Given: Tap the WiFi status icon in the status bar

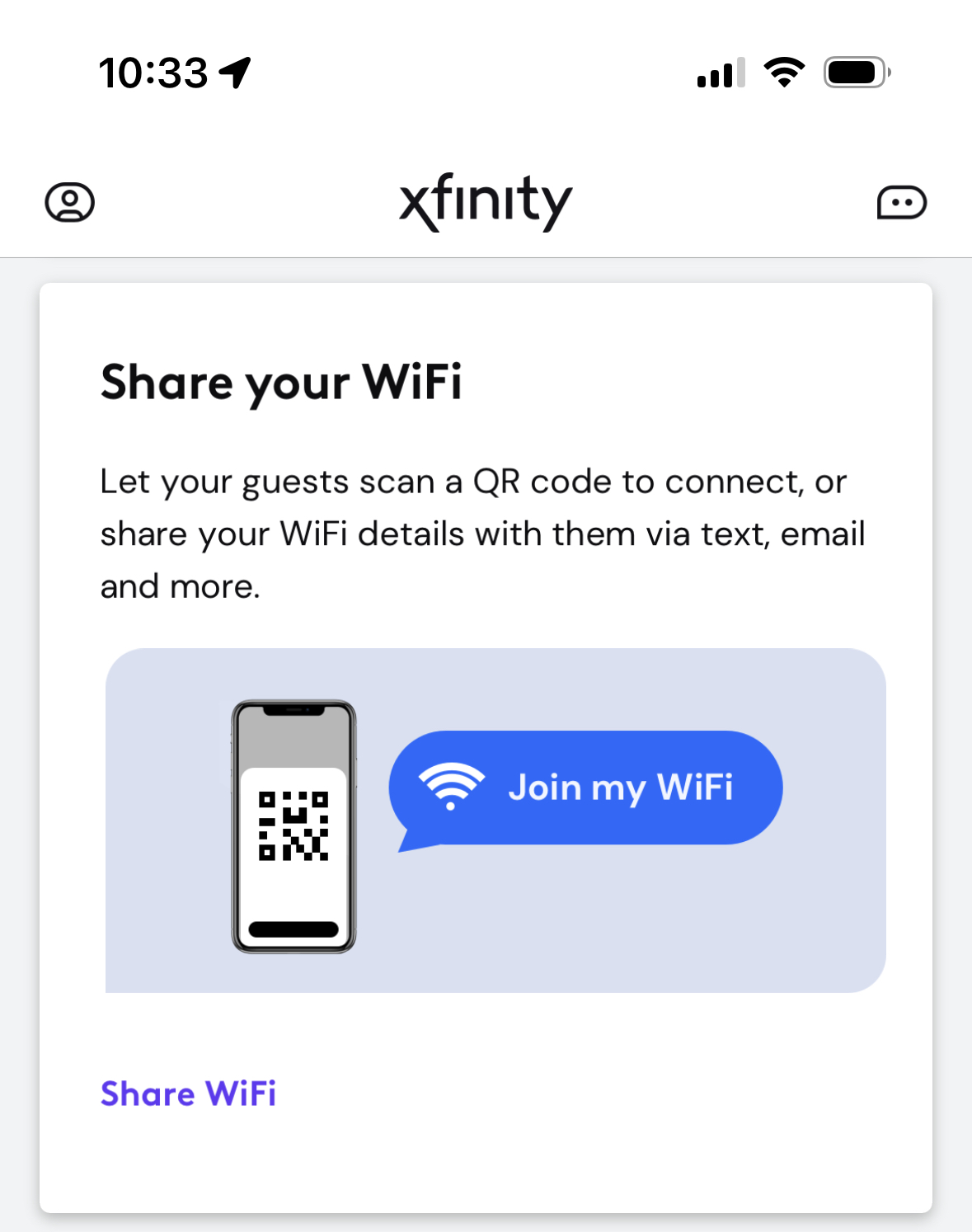Looking at the screenshot, I should 785,72.
